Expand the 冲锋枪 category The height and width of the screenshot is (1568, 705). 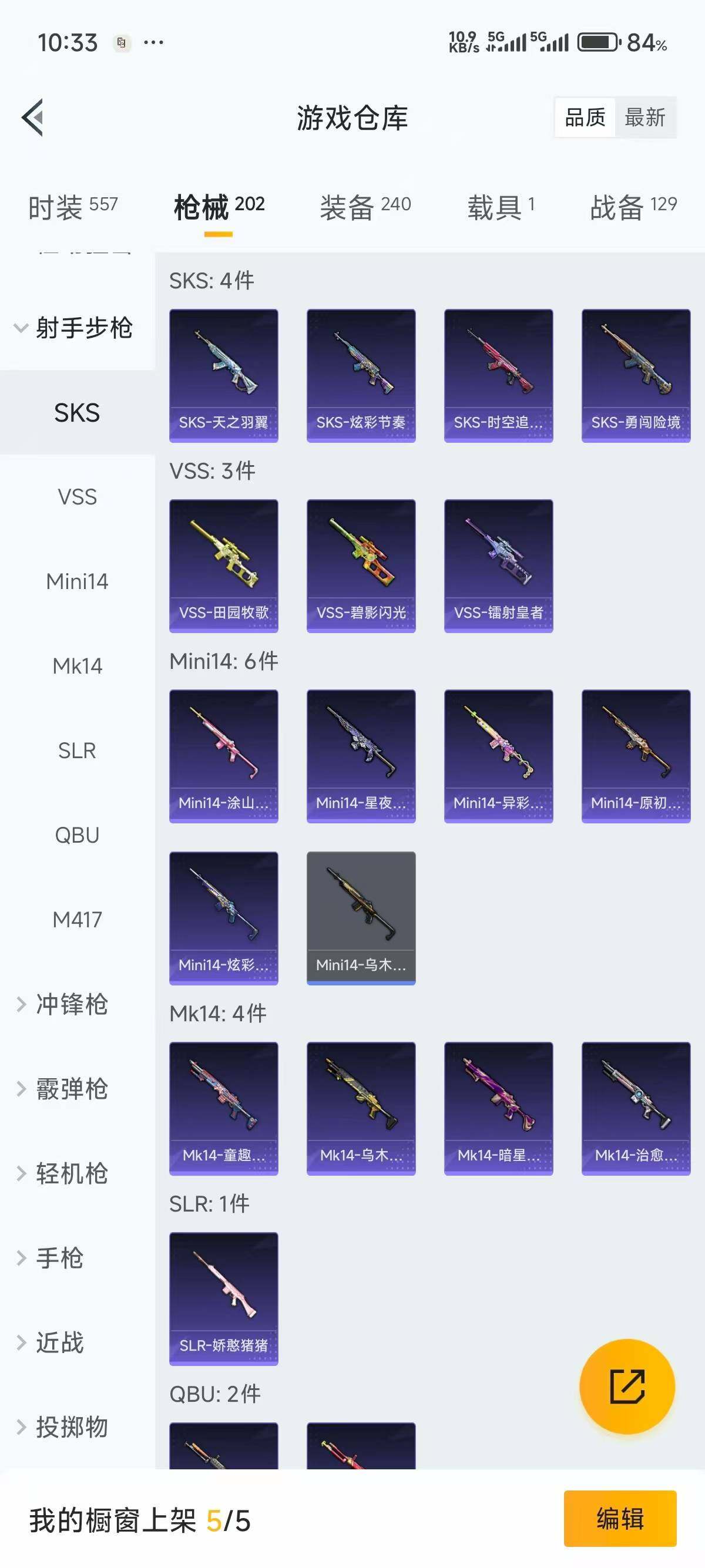pyautogui.click(x=72, y=1004)
